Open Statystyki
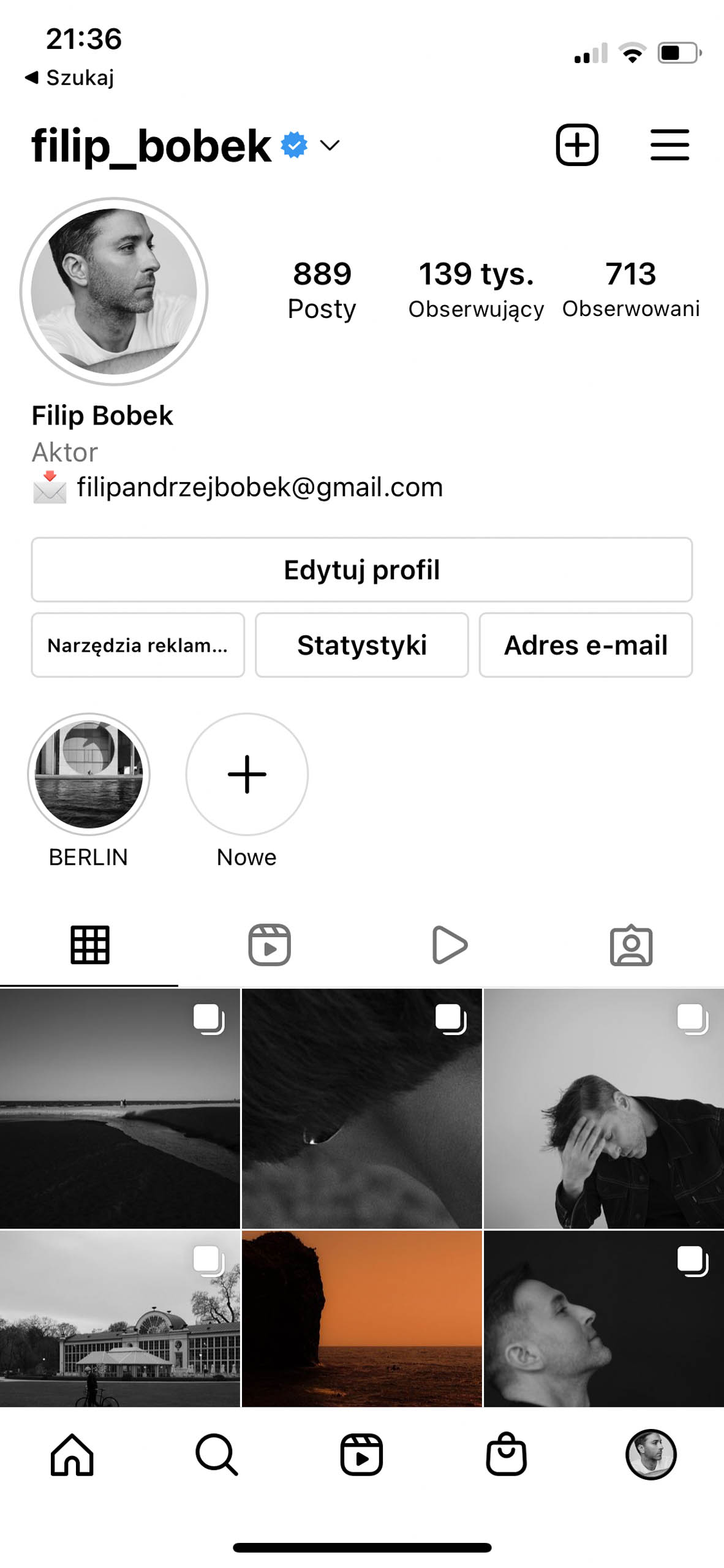The height and width of the screenshot is (1568, 724). [362, 645]
